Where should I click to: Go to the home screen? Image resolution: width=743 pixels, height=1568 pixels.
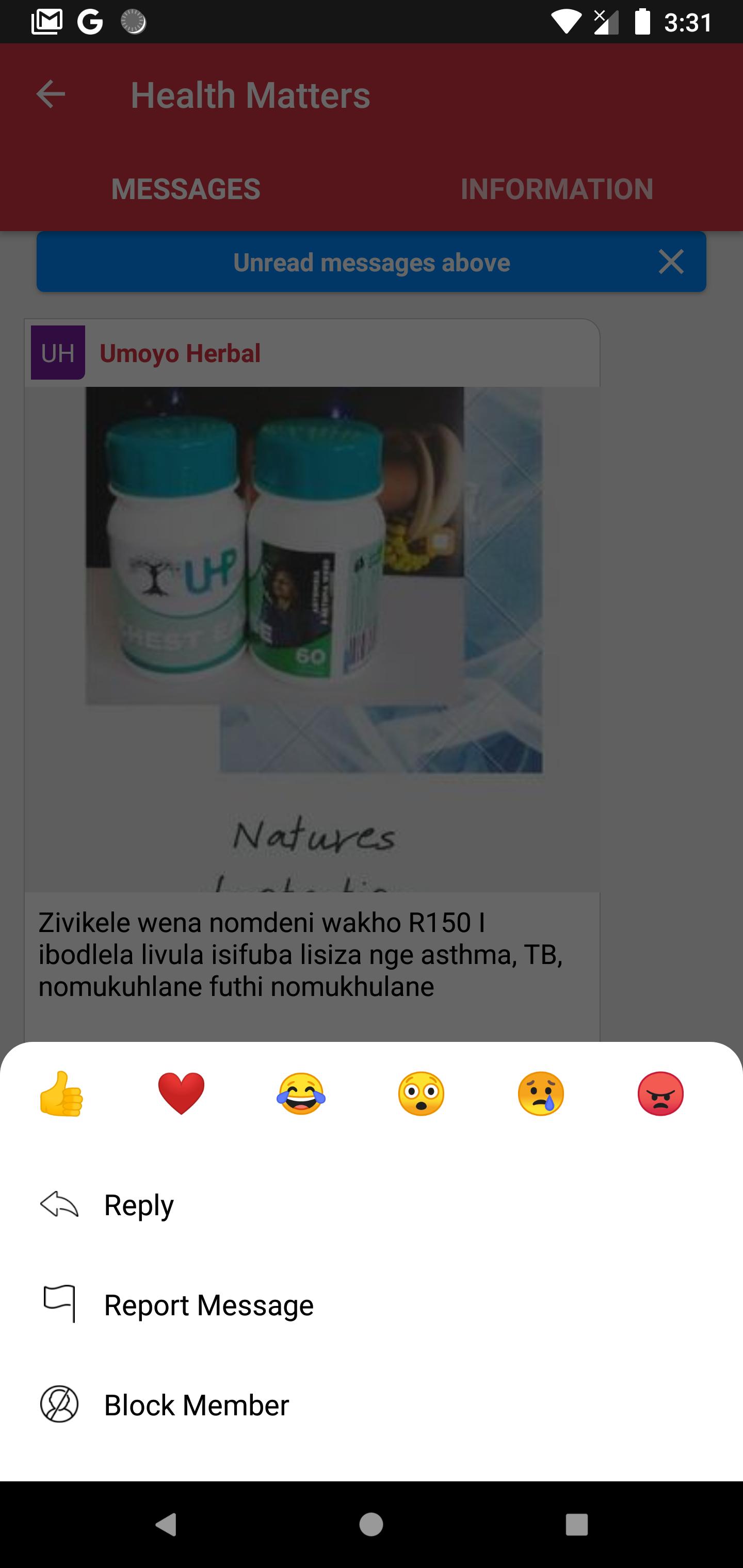click(371, 1524)
